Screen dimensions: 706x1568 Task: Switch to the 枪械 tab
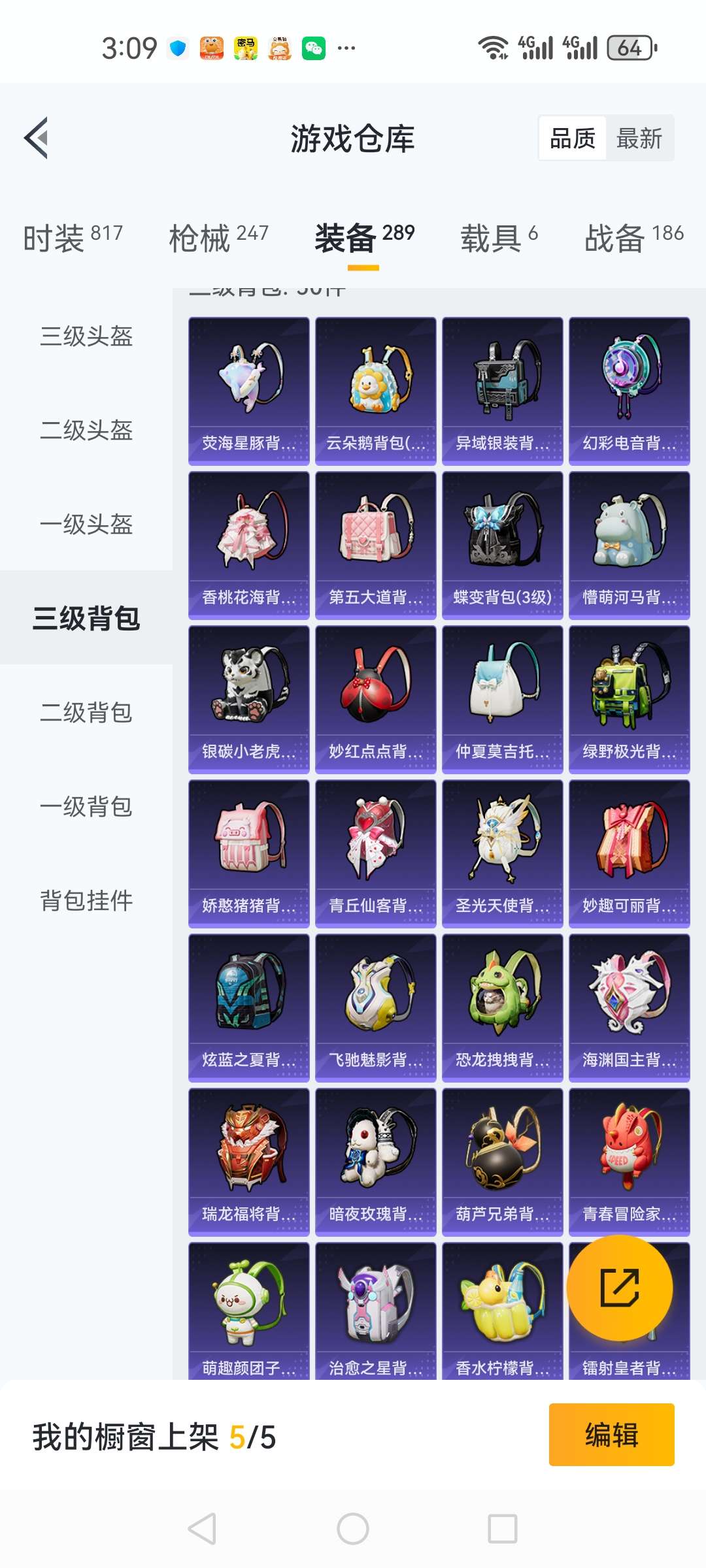coord(218,237)
